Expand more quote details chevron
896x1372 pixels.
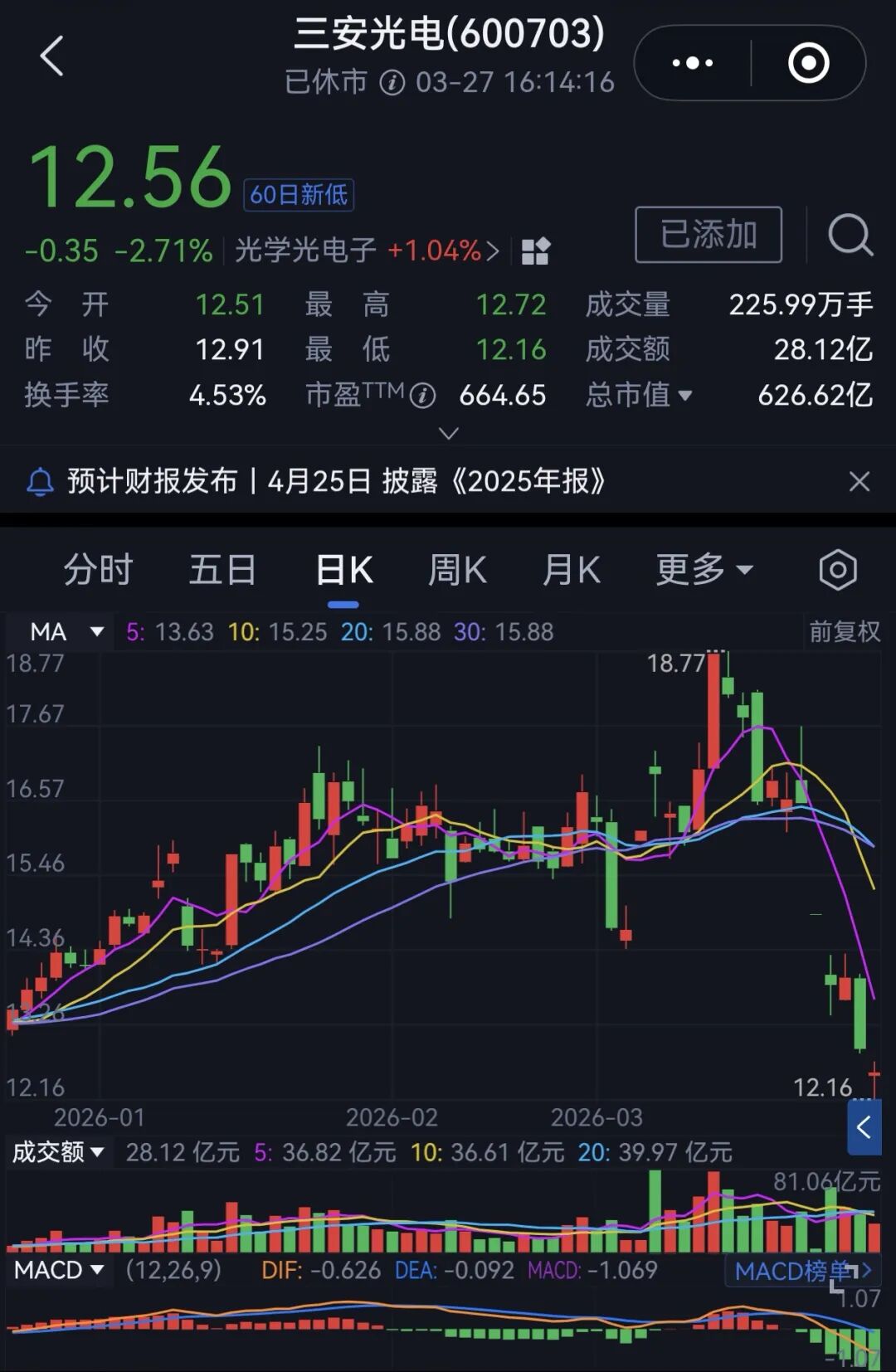click(448, 433)
